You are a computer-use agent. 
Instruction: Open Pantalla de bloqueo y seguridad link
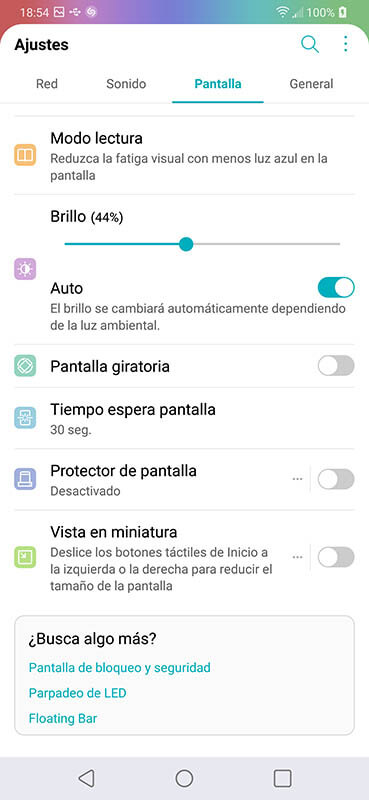(x=119, y=667)
